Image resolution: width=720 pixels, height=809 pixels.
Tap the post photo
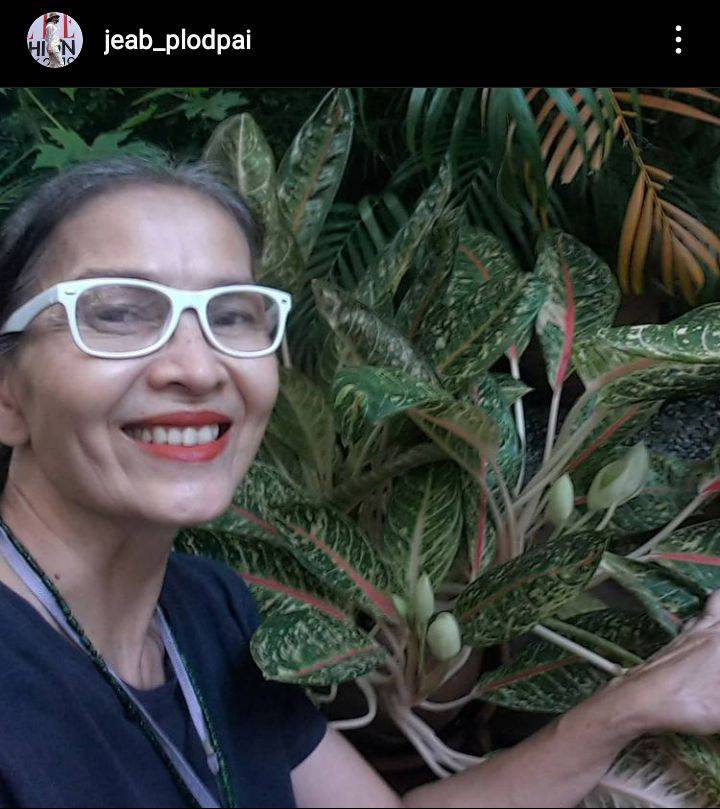tap(360, 447)
